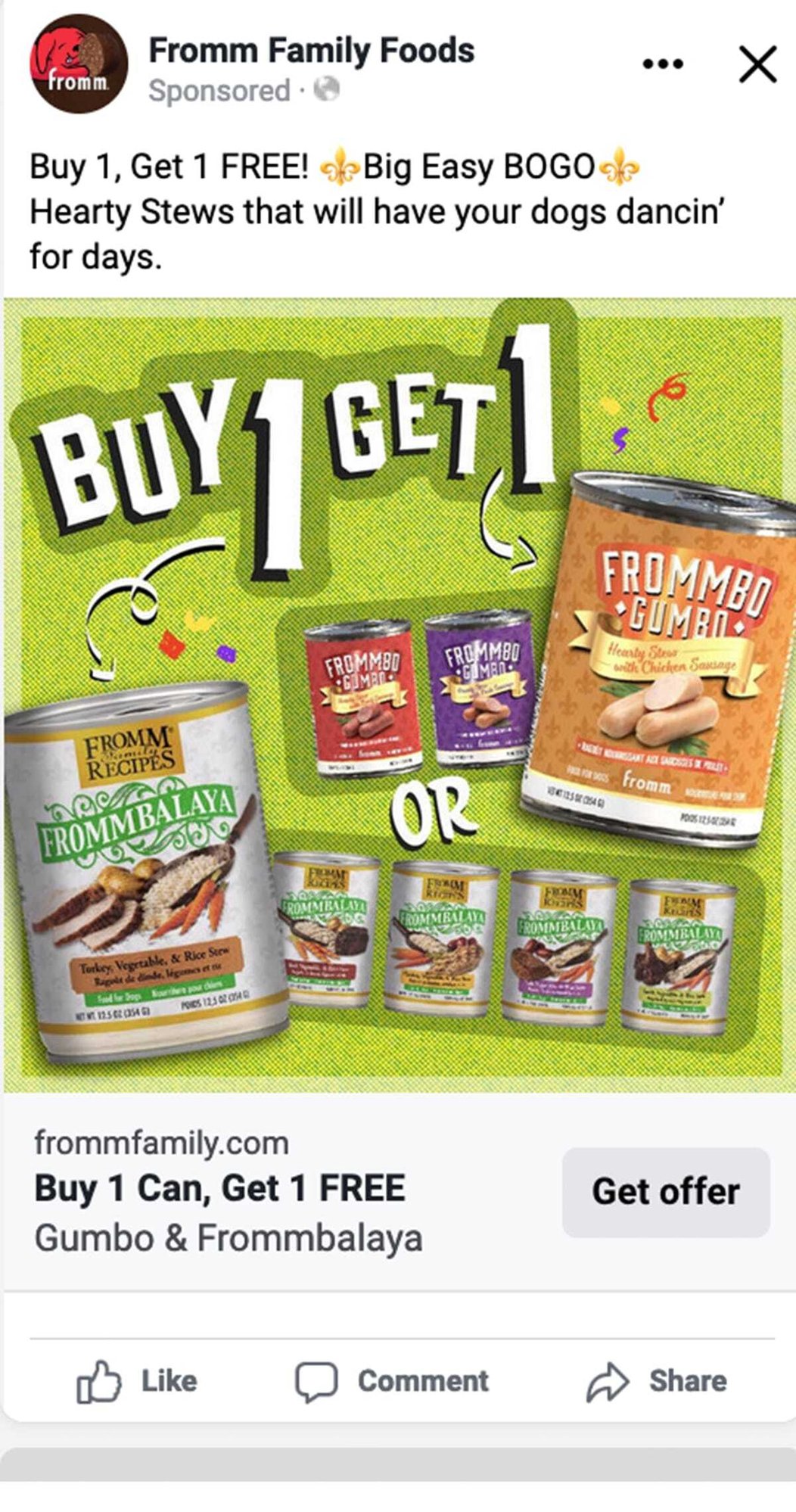This screenshot has width=796, height=1512.
Task: Click the globe audience icon beside Sponsored
Action: tap(327, 90)
